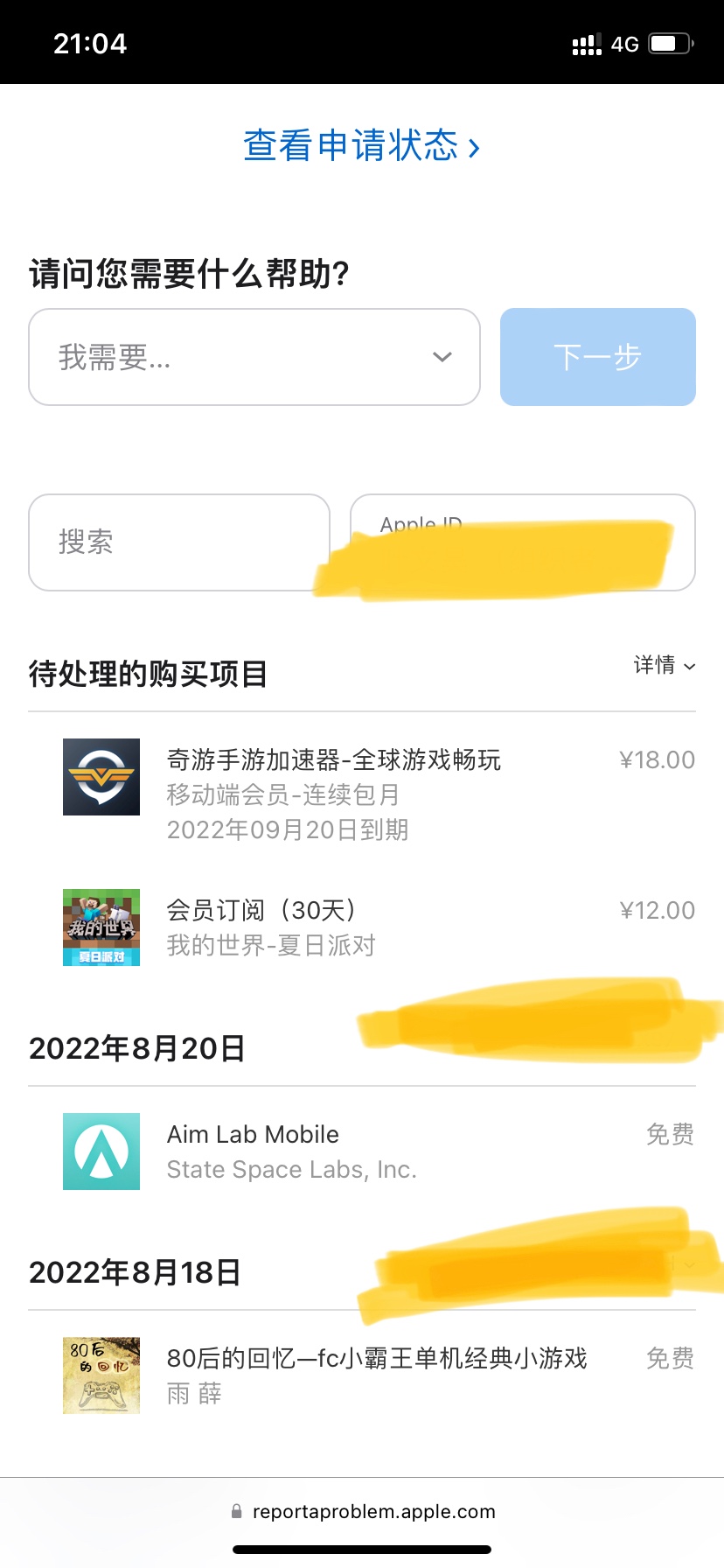Expand the 详情 details toggle

coord(665,665)
